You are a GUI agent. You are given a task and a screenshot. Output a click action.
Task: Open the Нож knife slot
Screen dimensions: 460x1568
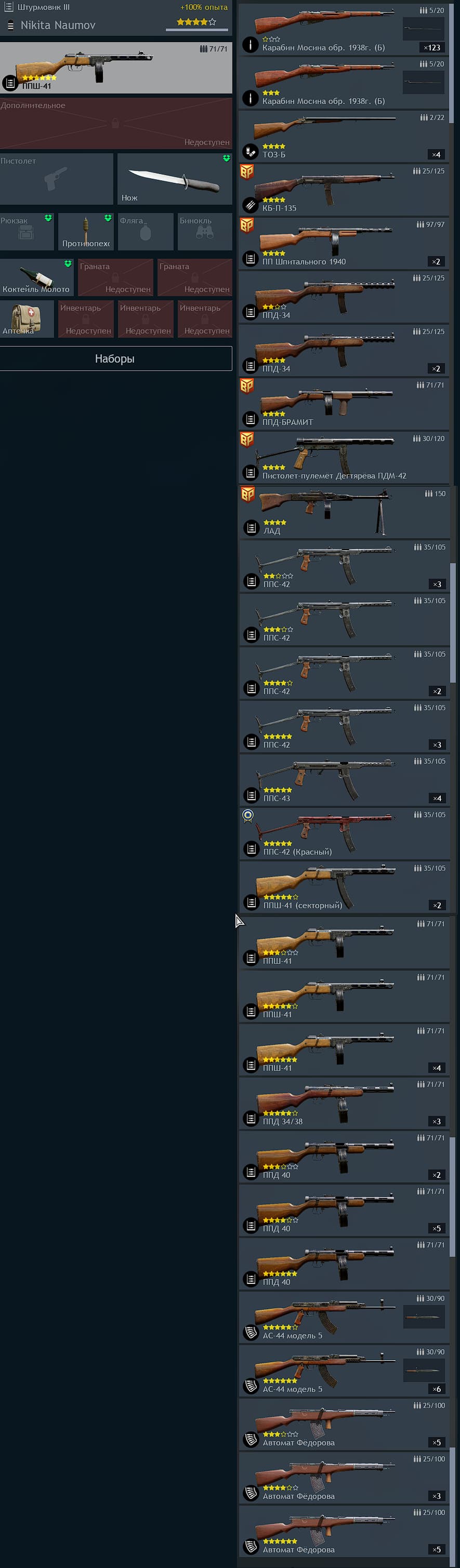(174, 179)
